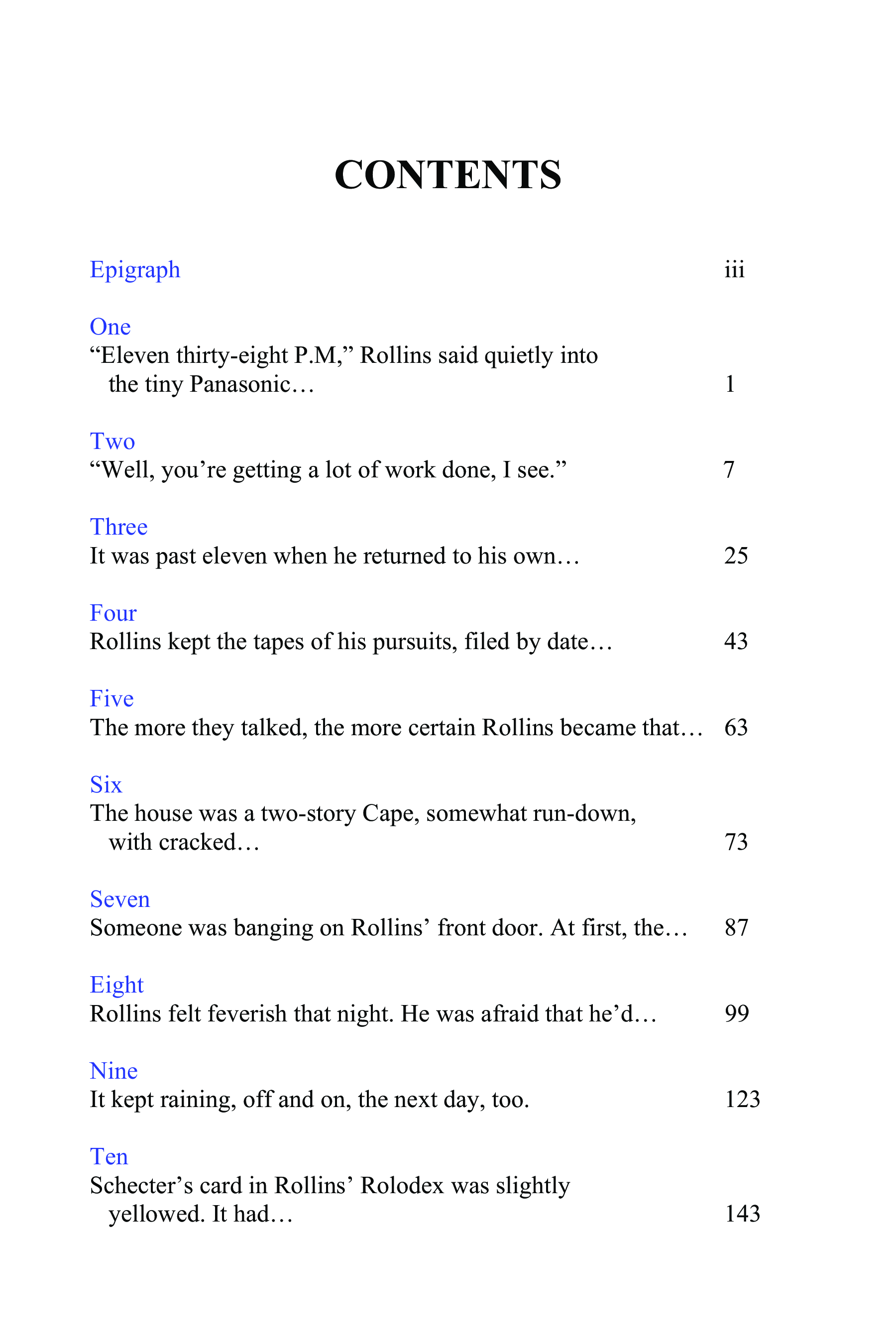The image size is (896, 1344).
Task: Open the Epigraph link
Action: (x=135, y=270)
